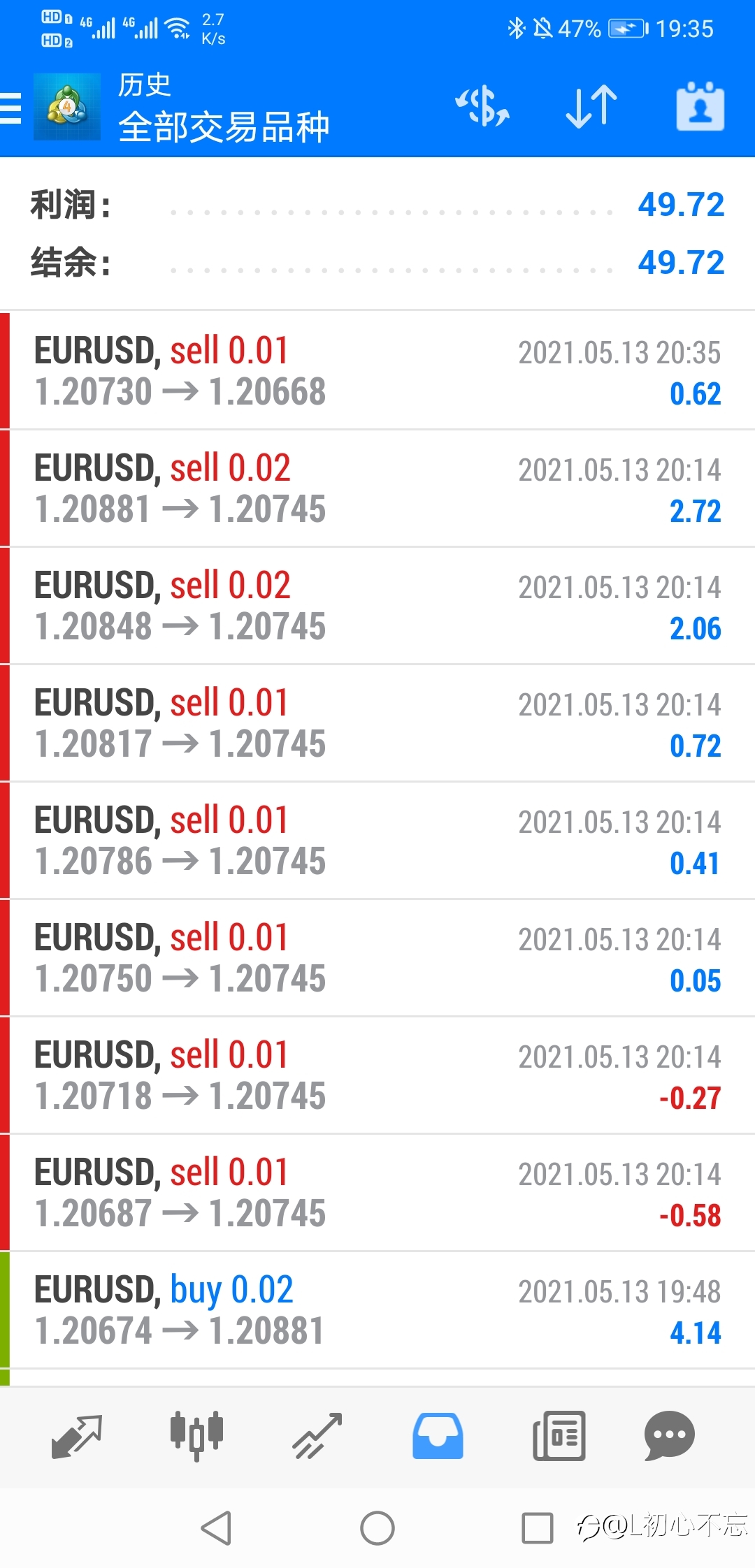Open the EURUSD sell trade with profit 0.62
This screenshot has height=1568, width=755.
click(377, 370)
